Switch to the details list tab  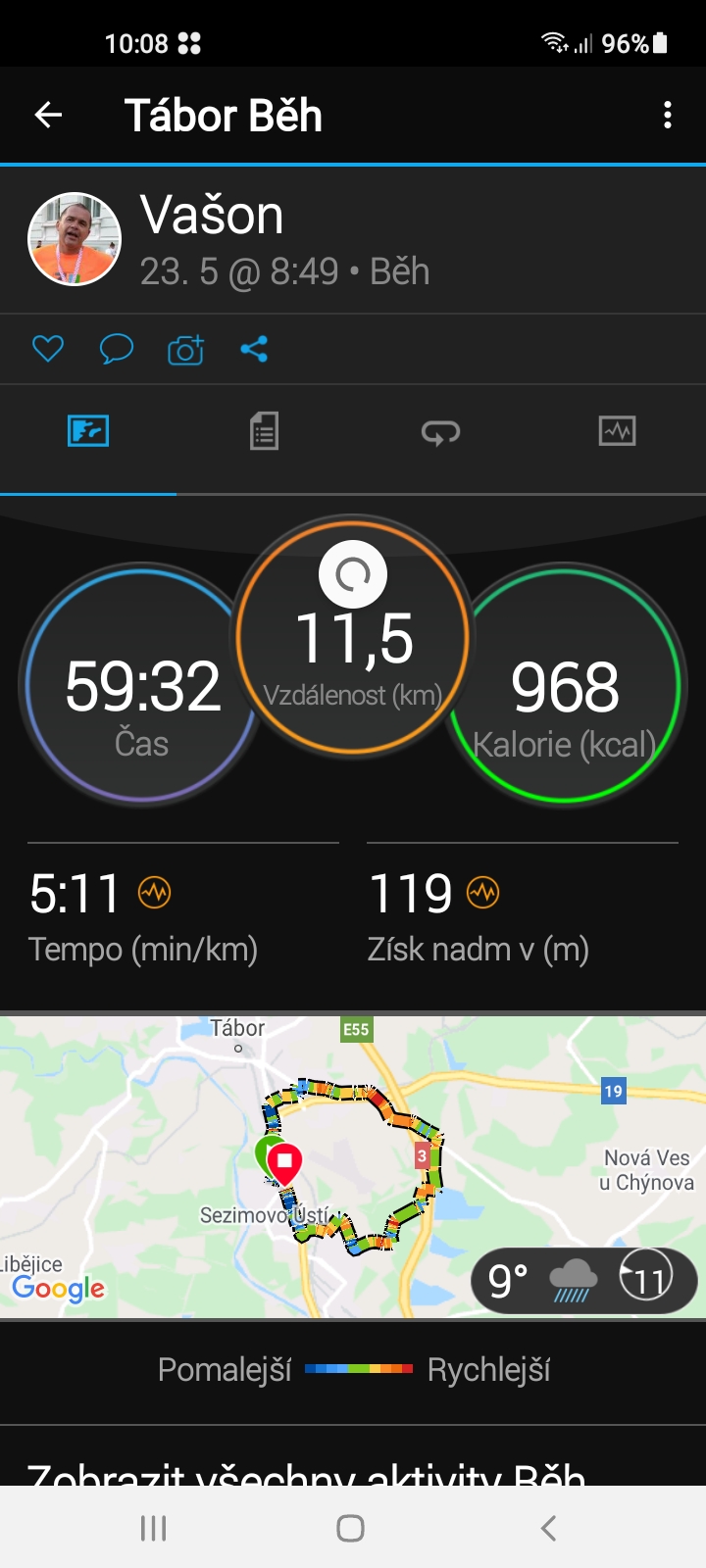click(x=264, y=431)
